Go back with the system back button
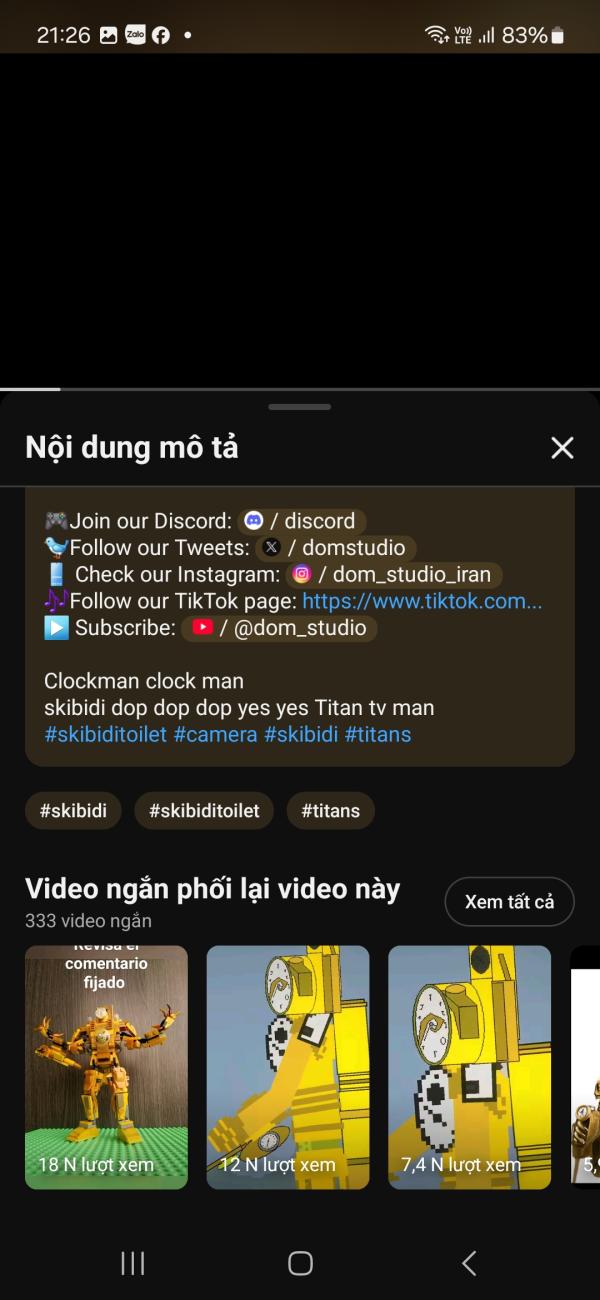Screen dimensions: 600x1300 coord(468,1263)
